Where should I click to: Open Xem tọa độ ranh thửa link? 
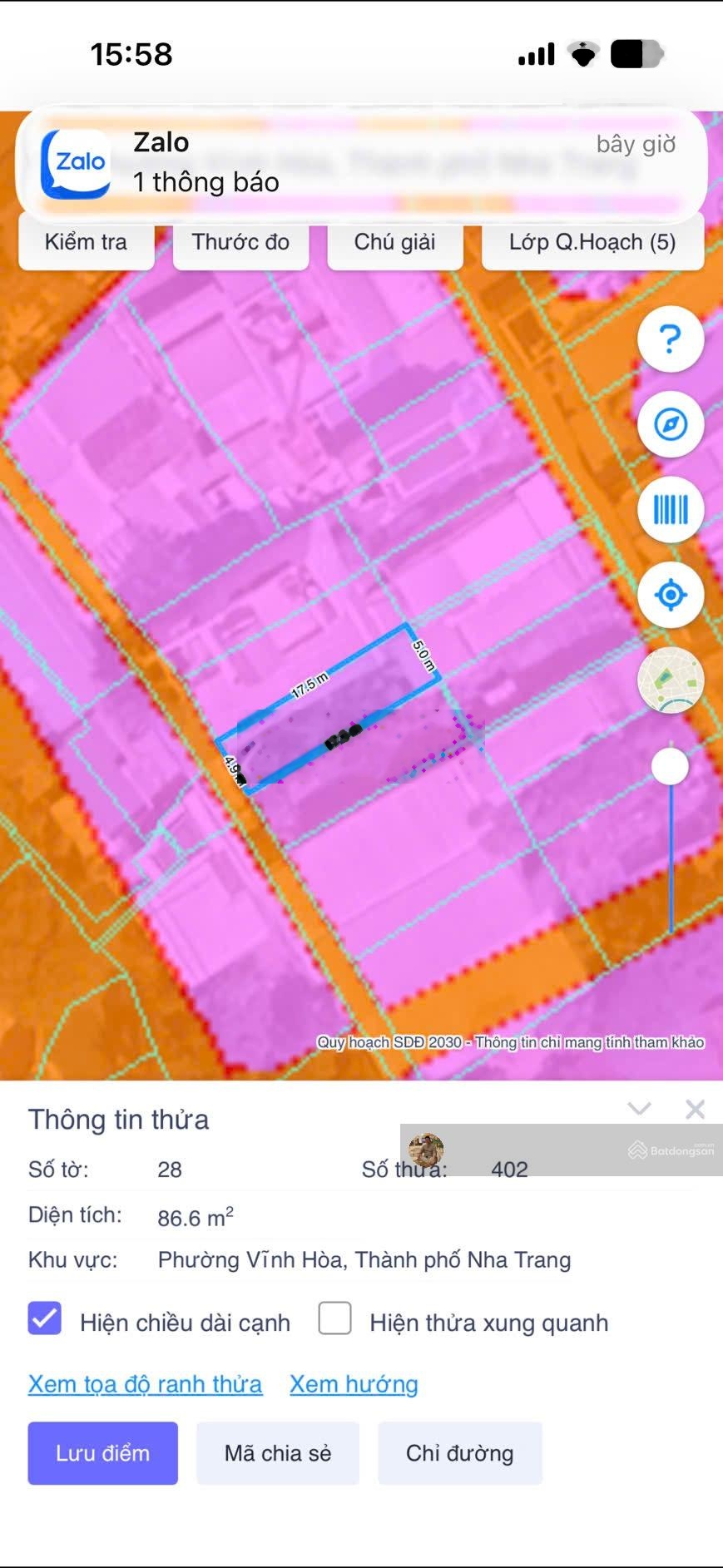click(x=146, y=1384)
